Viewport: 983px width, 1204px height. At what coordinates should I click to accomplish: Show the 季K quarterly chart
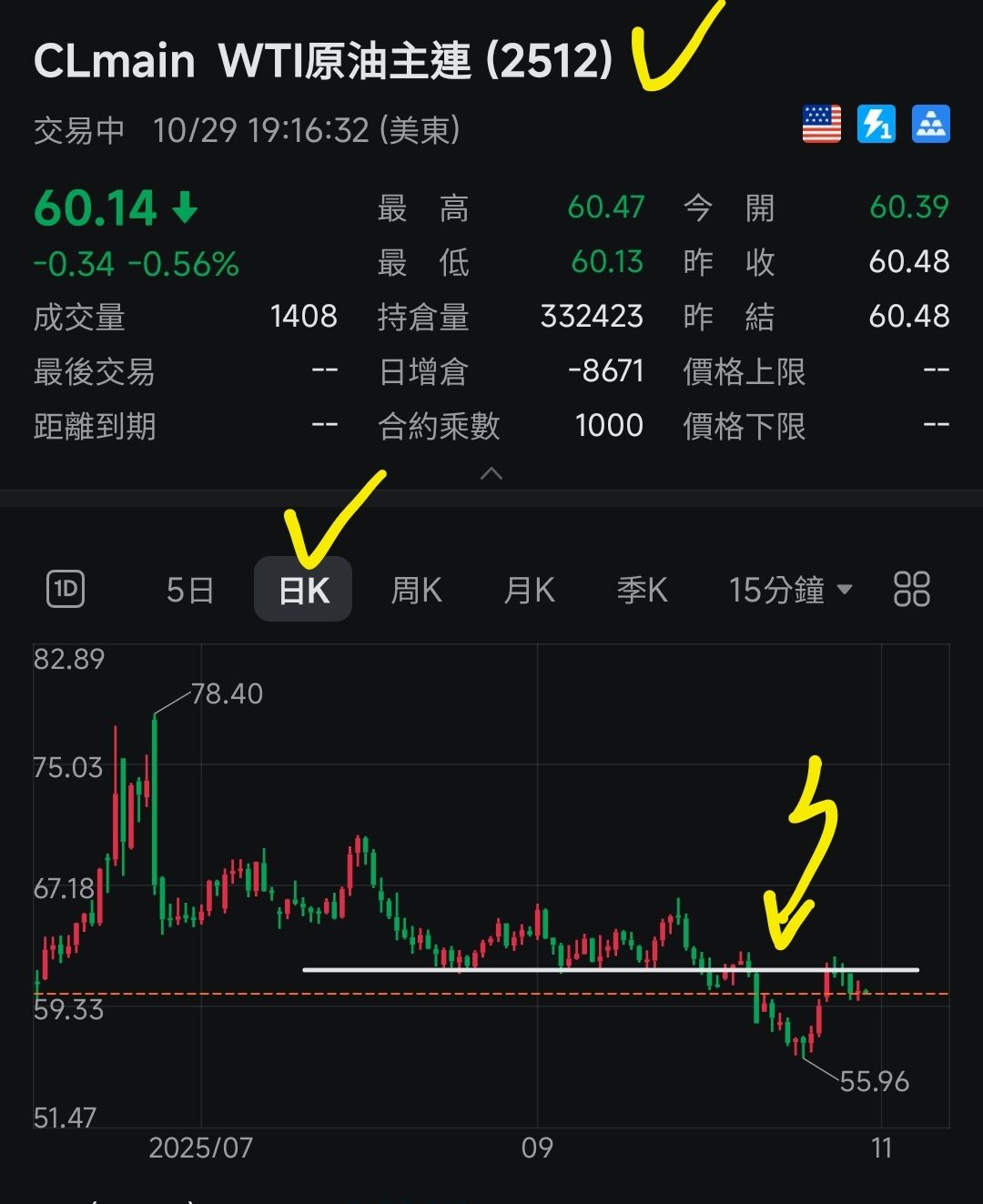click(642, 590)
